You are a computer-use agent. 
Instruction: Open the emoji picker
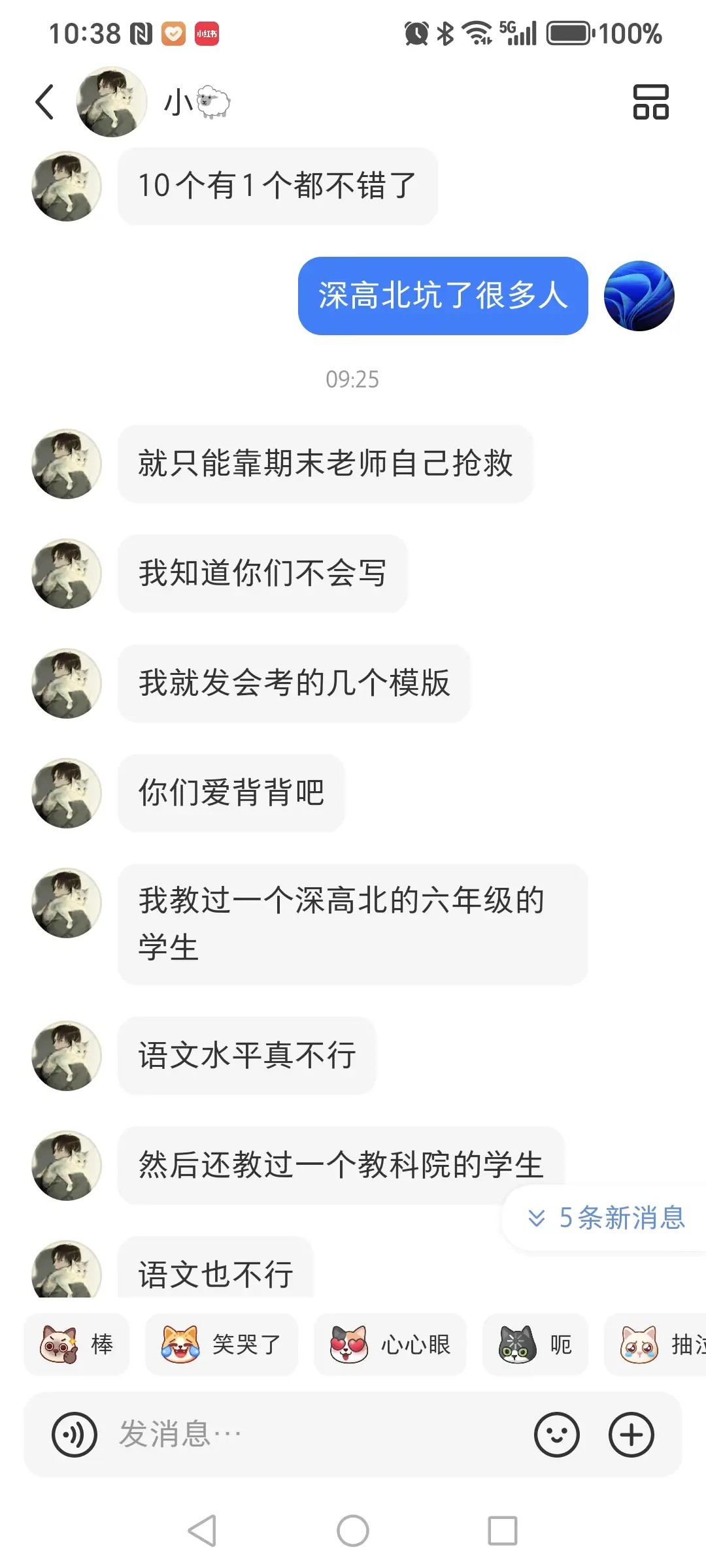(557, 1435)
